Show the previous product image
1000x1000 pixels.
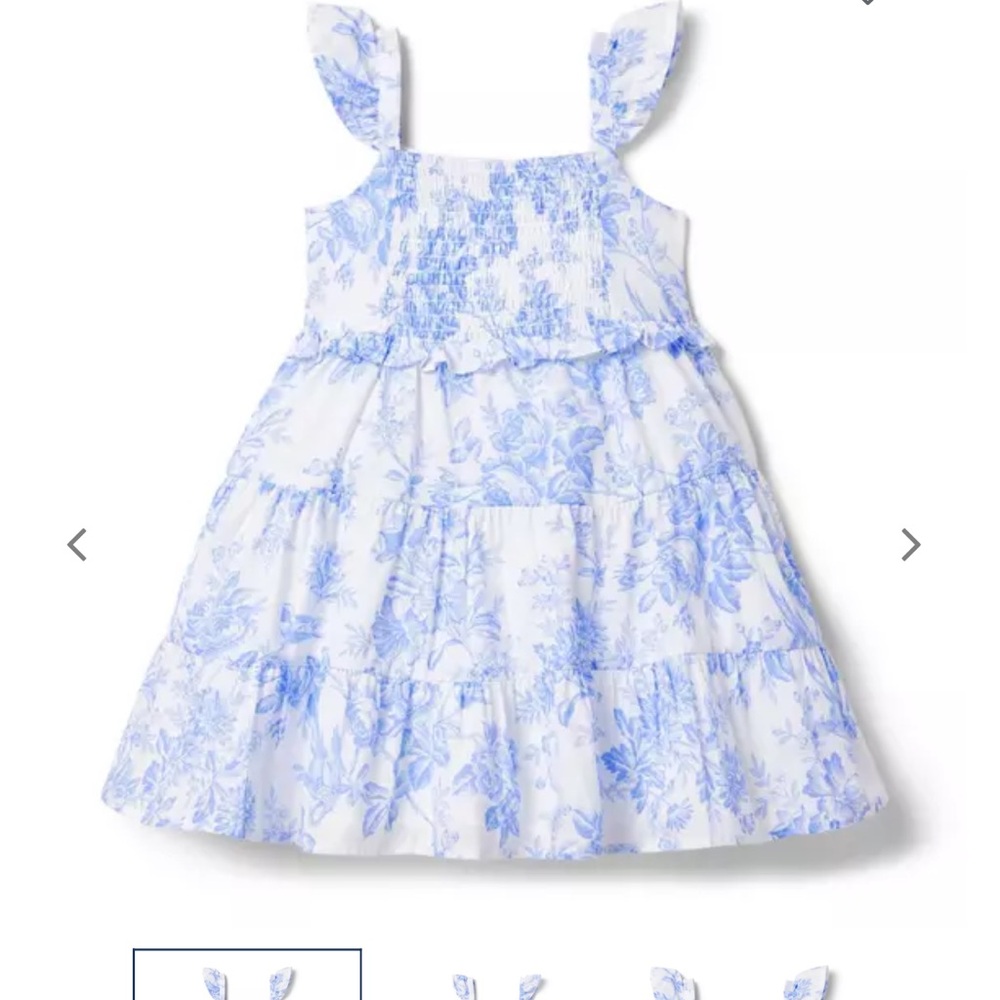click(77, 545)
